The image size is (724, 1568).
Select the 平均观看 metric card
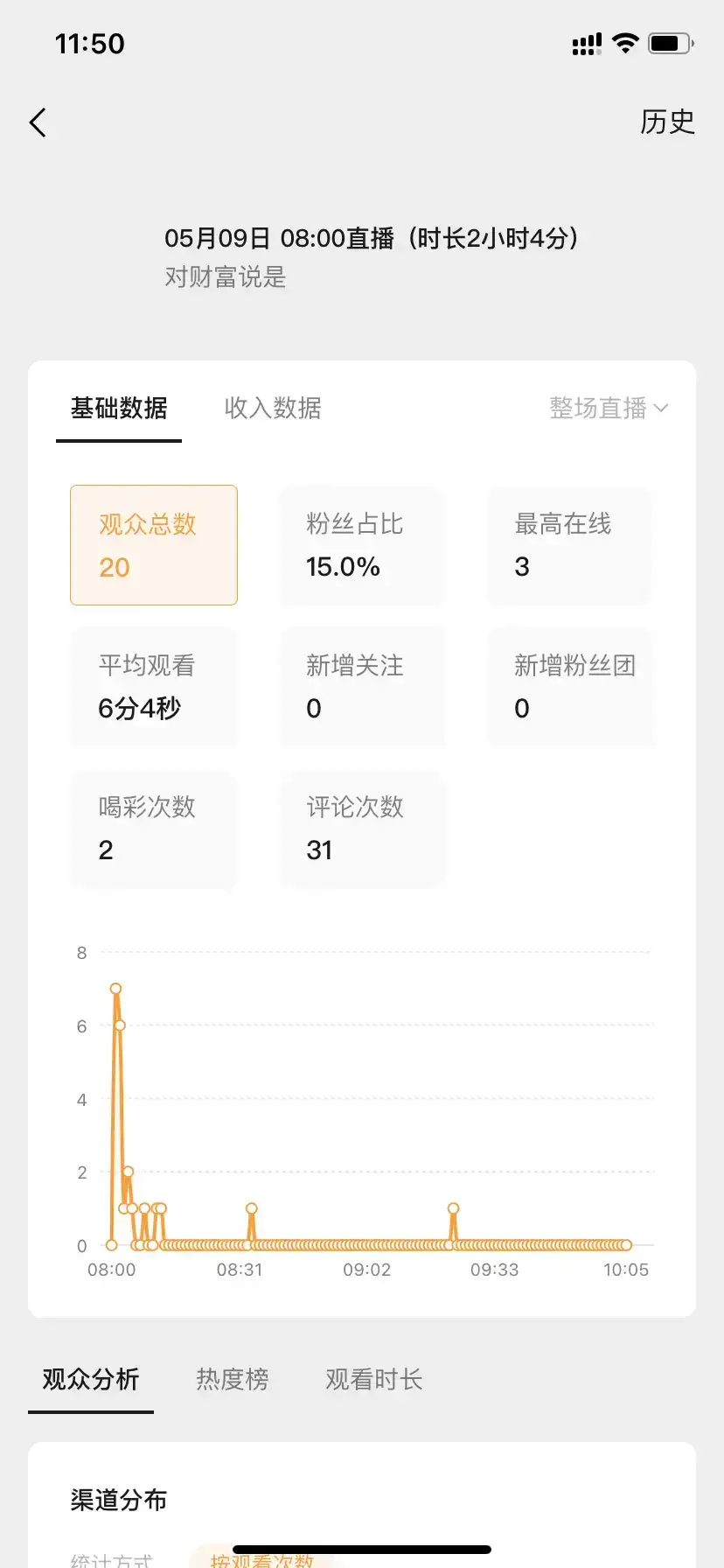[x=154, y=687]
